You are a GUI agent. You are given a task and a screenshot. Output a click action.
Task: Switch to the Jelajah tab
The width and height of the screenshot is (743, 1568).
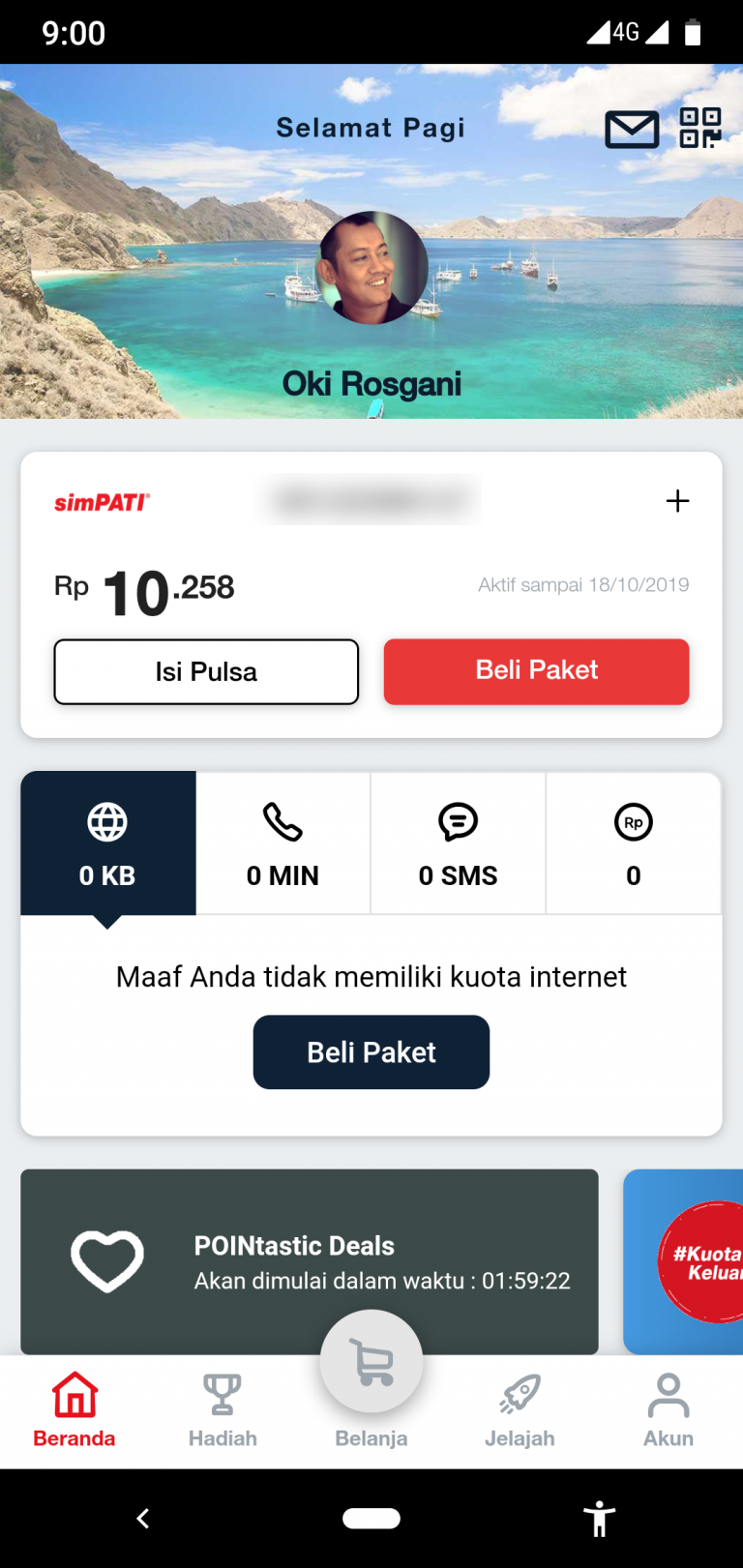pos(520,1411)
